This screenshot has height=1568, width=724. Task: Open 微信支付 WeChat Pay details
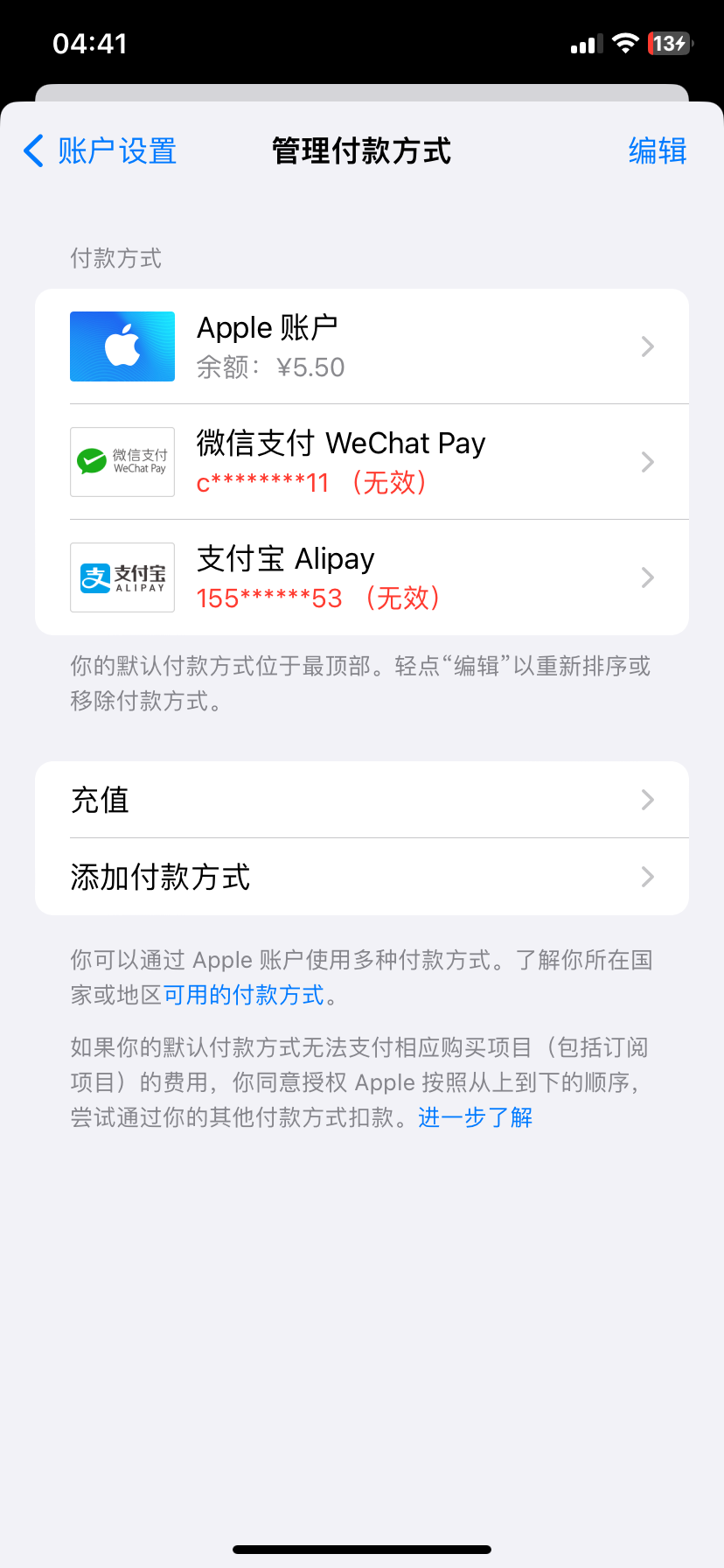pyautogui.click(x=362, y=462)
